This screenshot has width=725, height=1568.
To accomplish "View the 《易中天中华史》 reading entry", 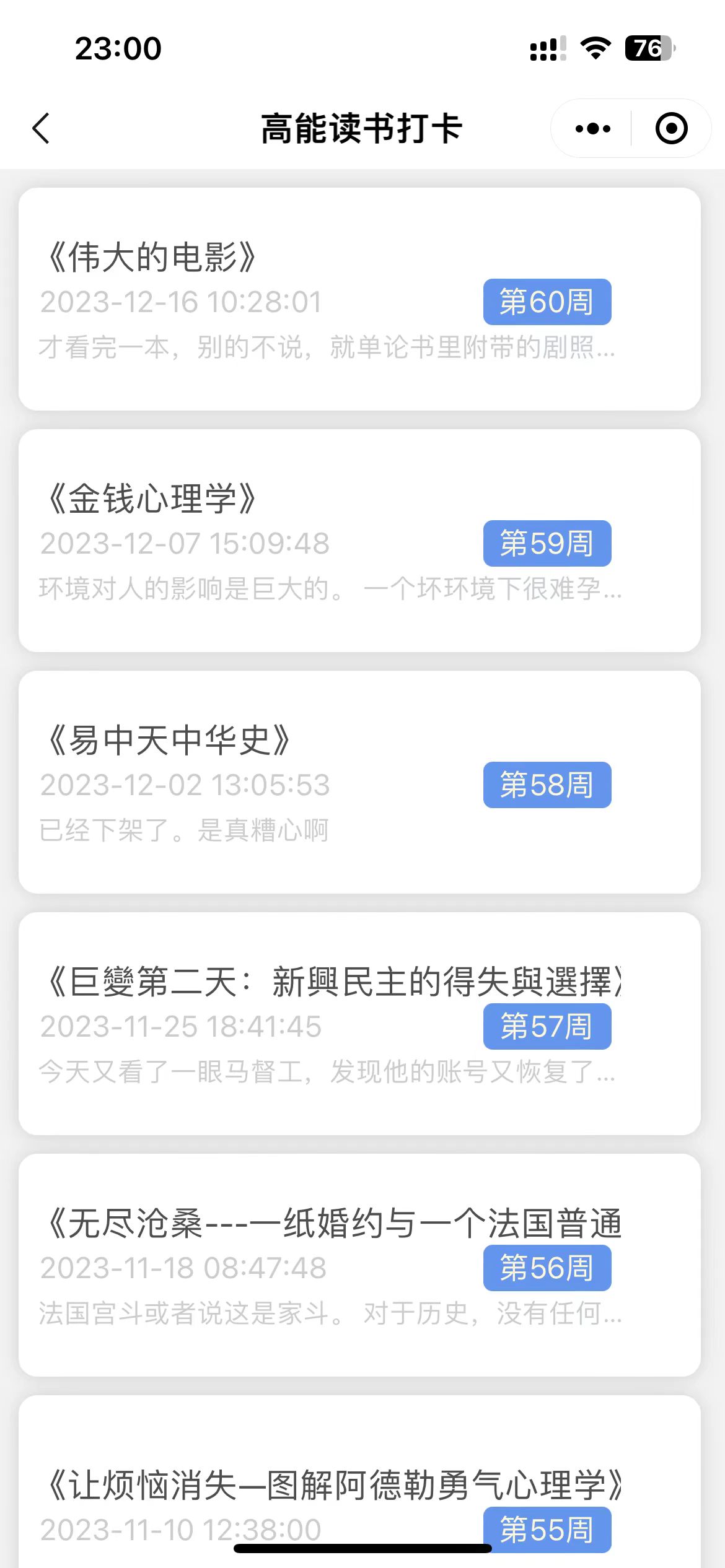I will (359, 782).
